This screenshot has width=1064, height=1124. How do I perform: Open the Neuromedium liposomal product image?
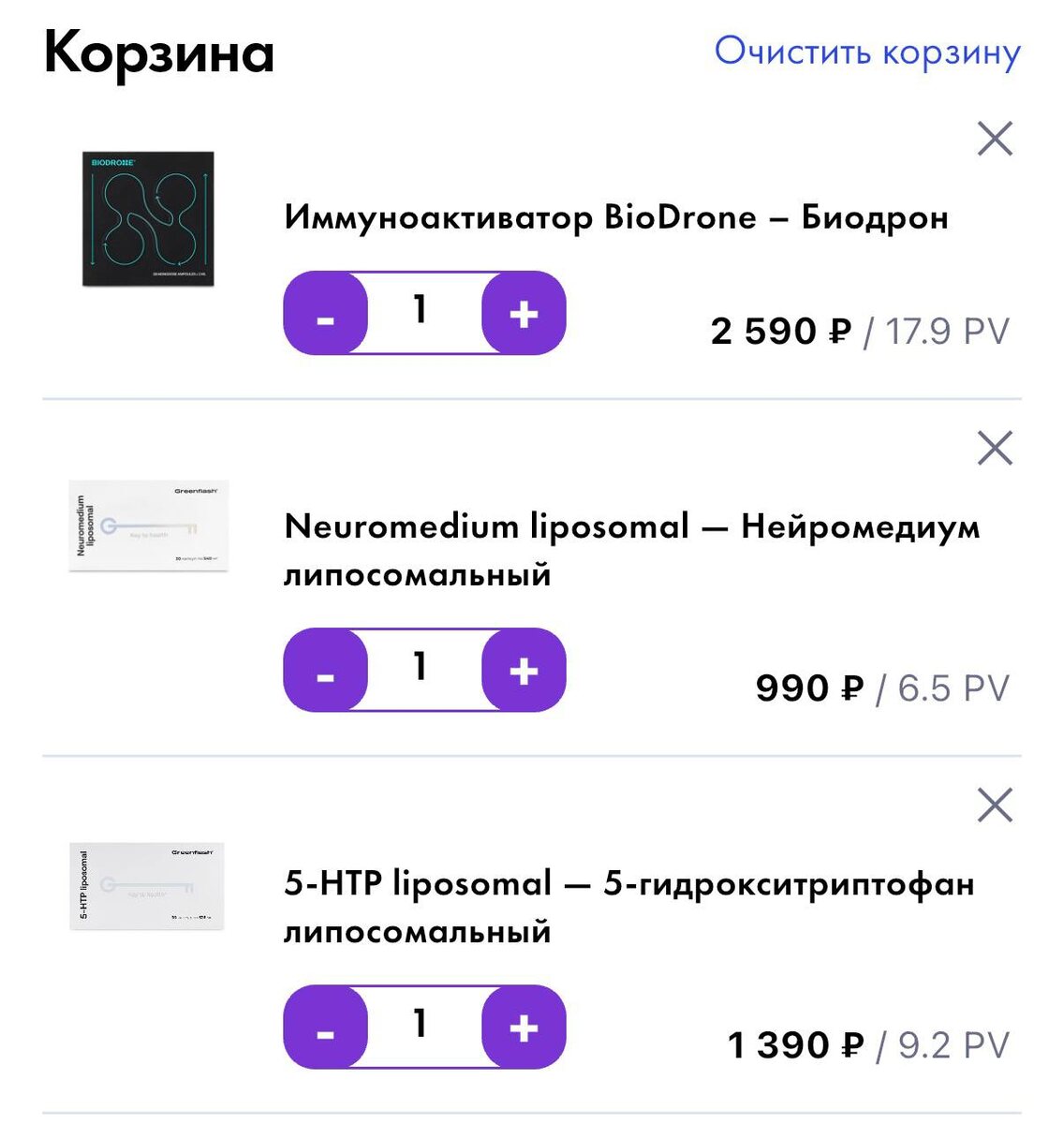148,525
